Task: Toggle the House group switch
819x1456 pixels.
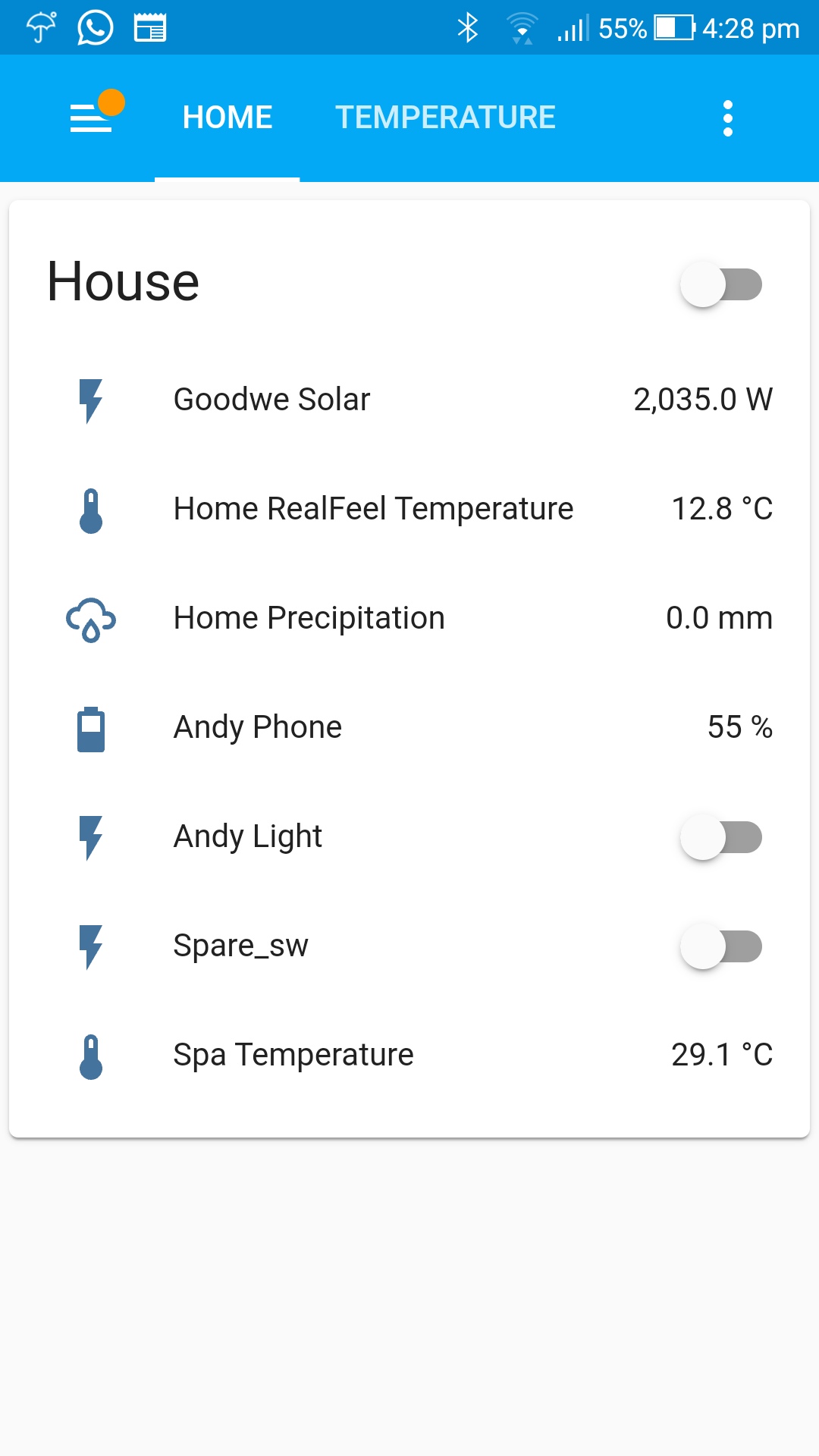Action: (x=720, y=284)
